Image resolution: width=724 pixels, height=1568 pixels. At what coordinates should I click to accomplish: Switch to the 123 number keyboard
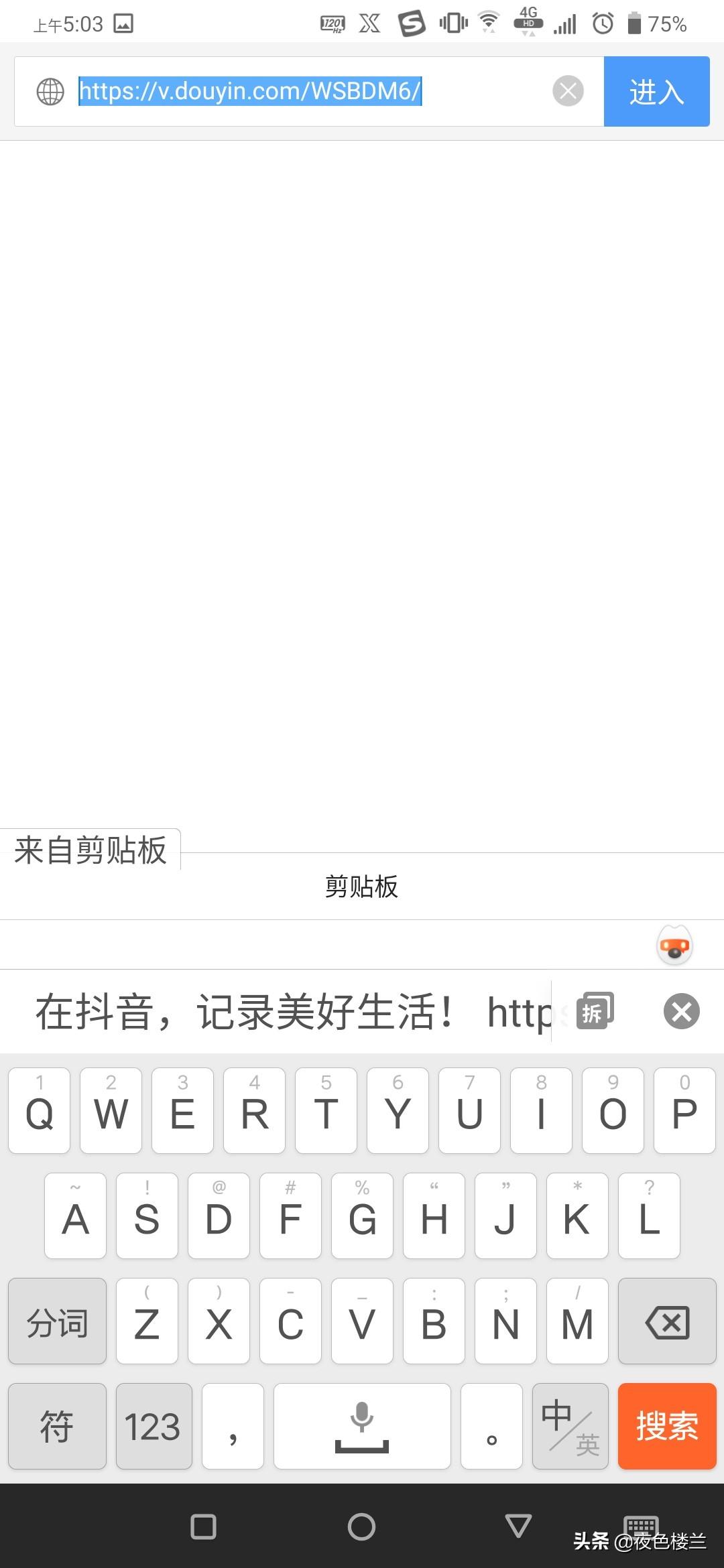pos(154,1426)
